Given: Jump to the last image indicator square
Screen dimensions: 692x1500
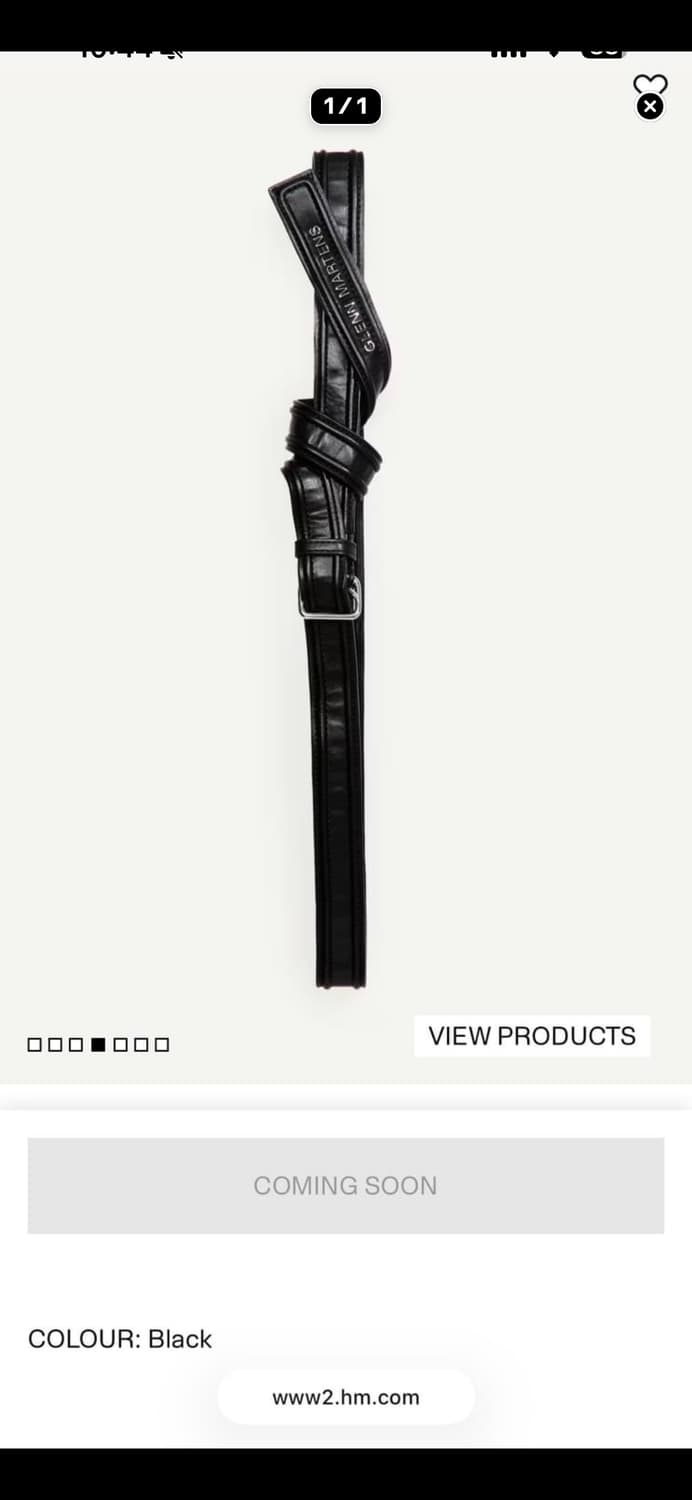Looking at the screenshot, I should (x=162, y=1045).
